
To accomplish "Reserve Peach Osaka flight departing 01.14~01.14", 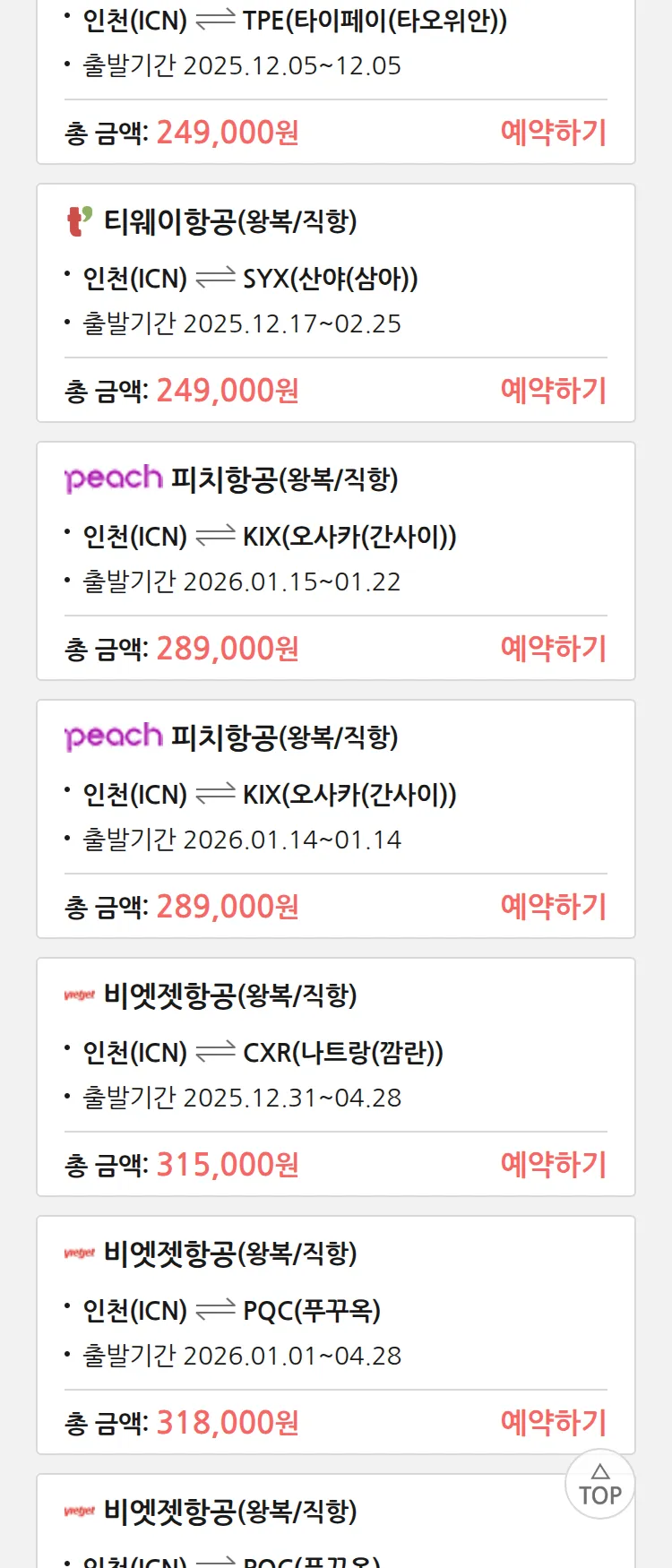I will (x=553, y=907).
